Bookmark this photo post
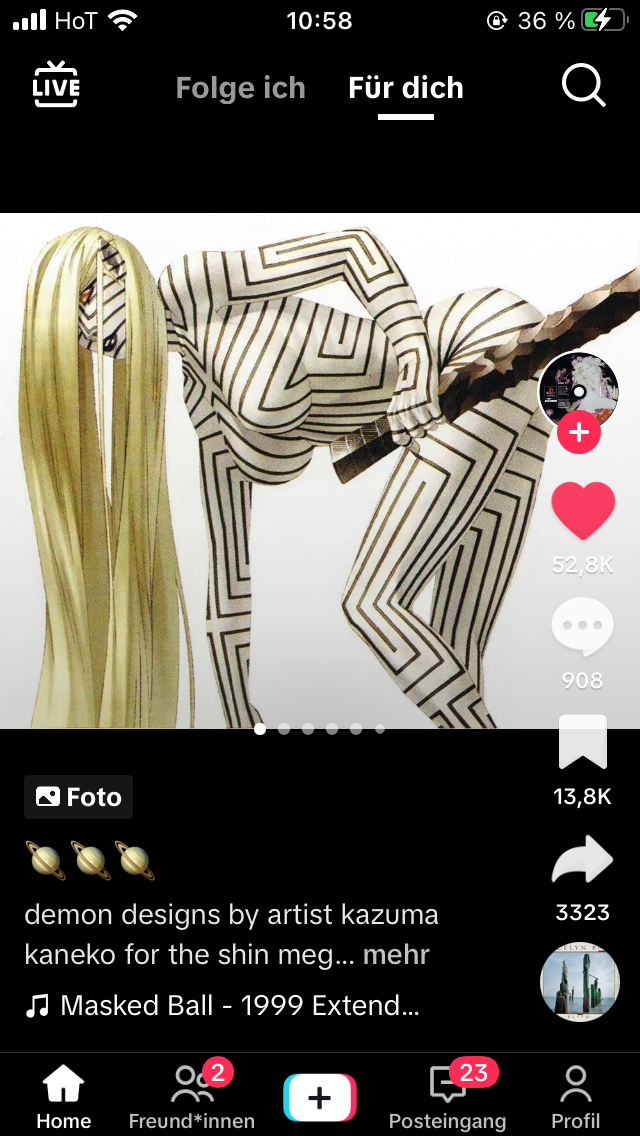Viewport: 640px width, 1136px height. [583, 742]
